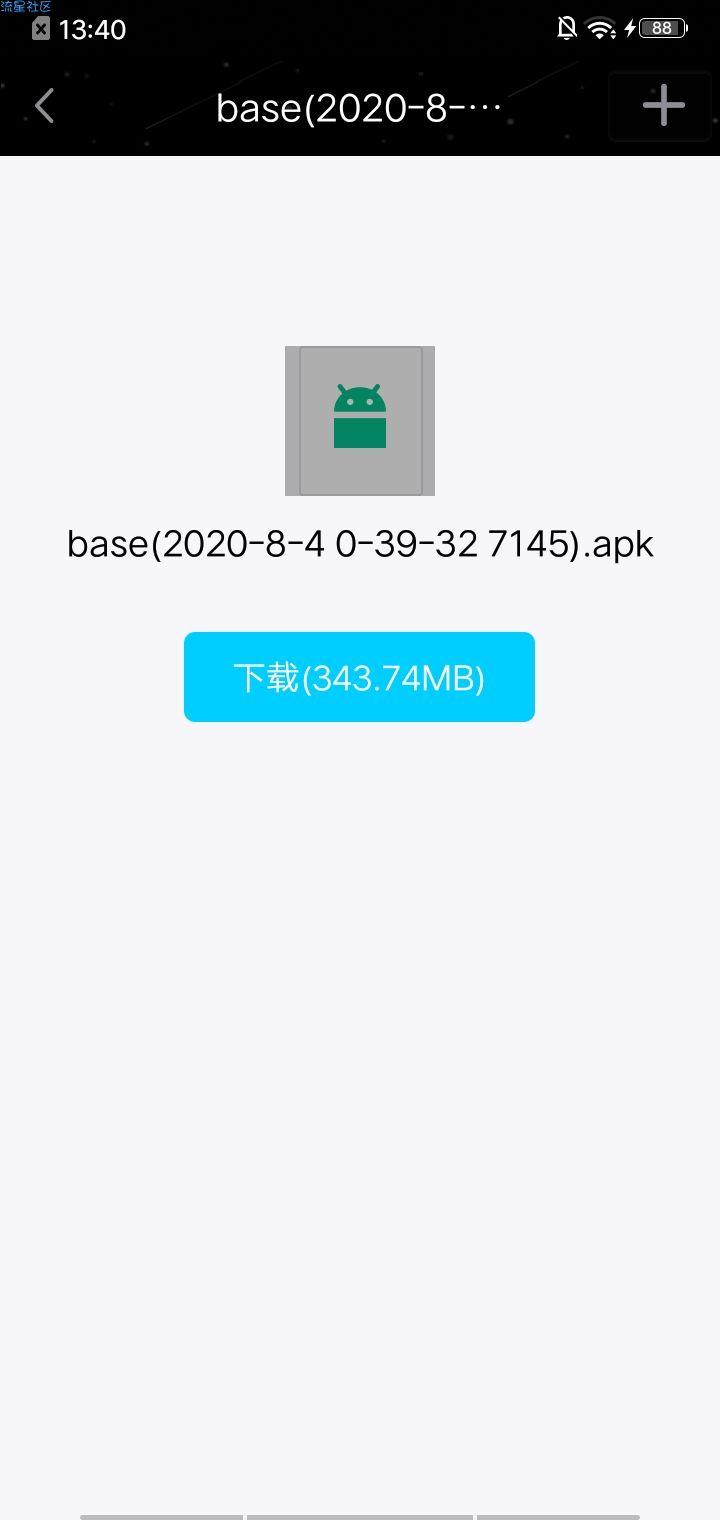
Task: Tap the small X badge near the clock
Action: [40, 27]
